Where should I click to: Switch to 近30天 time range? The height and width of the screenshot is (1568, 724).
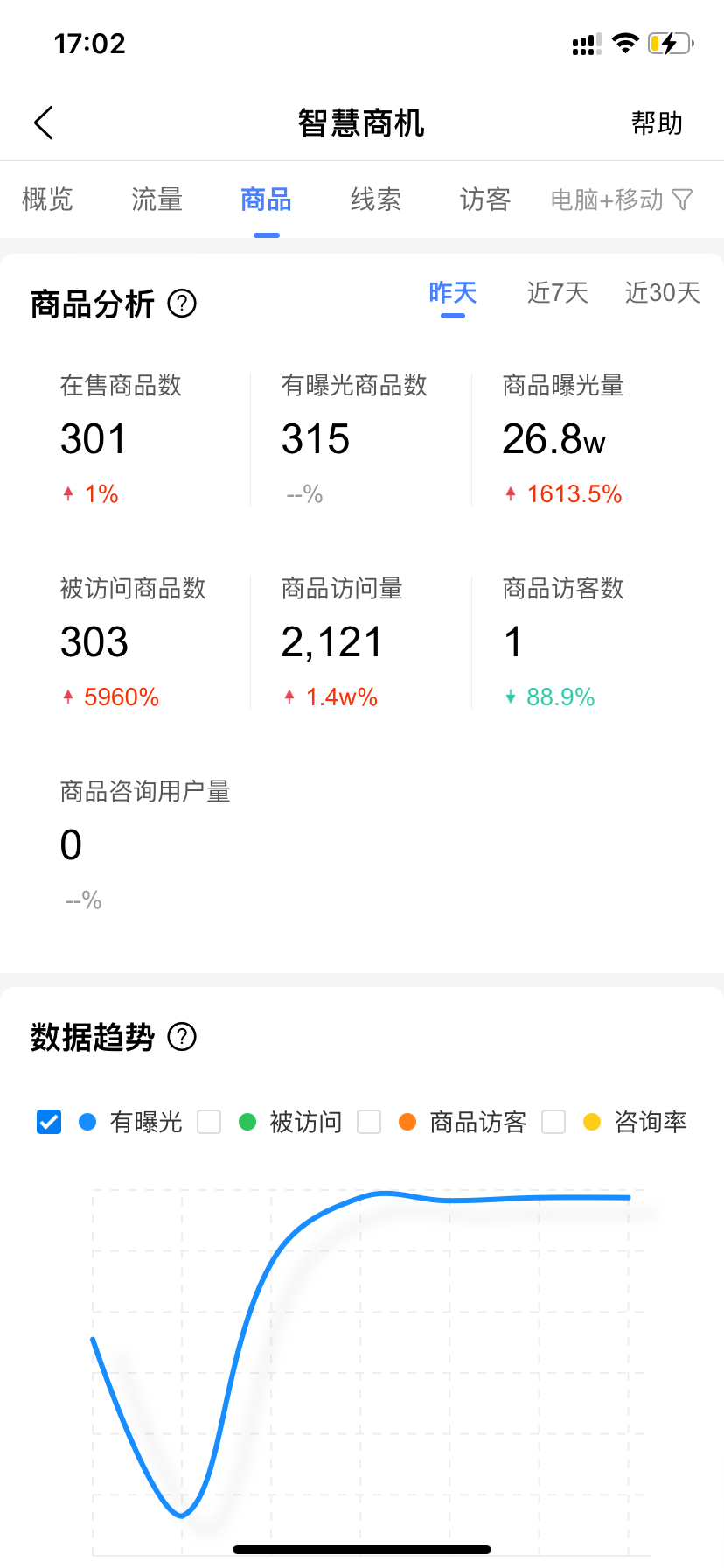(663, 292)
